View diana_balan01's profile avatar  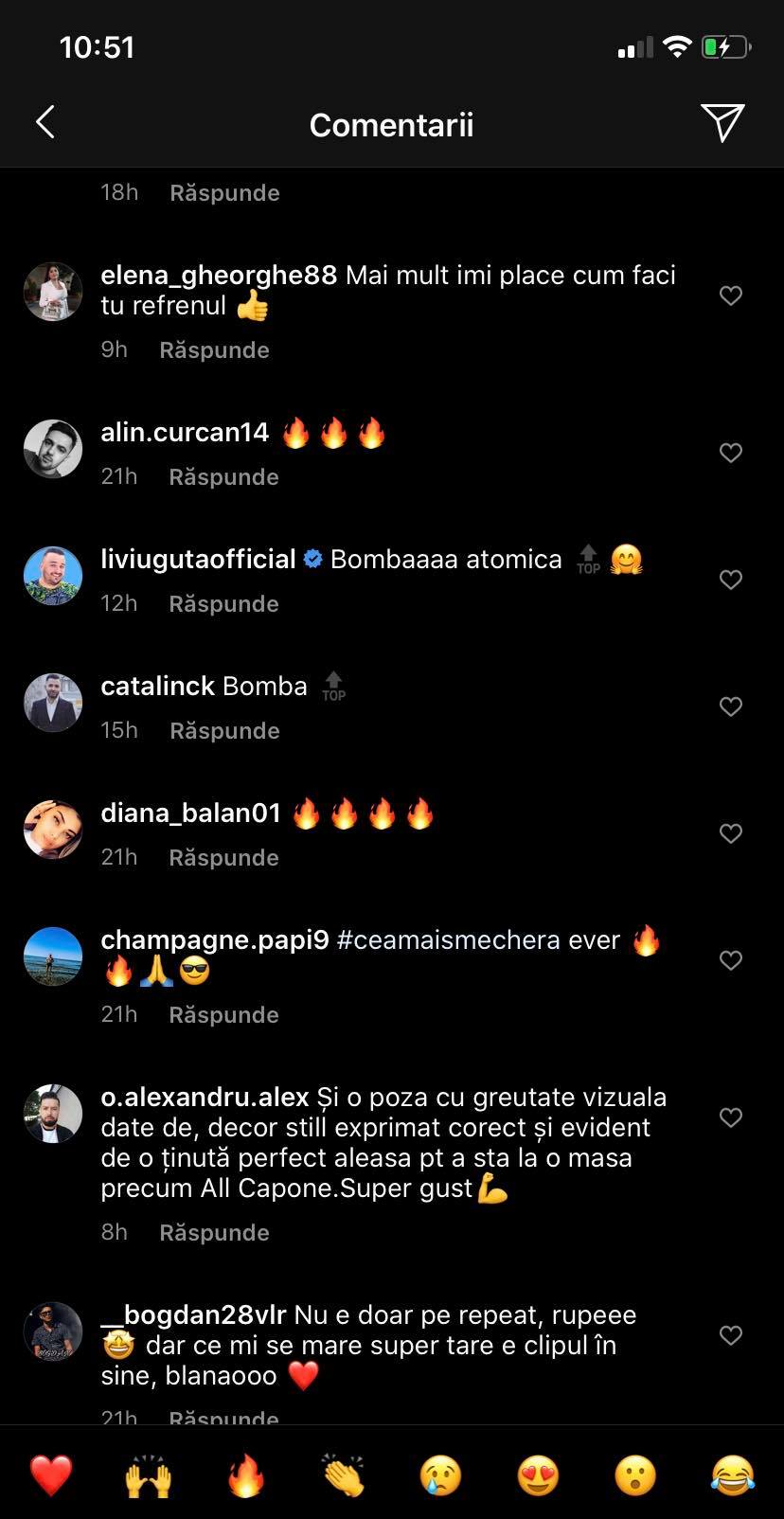pos(53,830)
